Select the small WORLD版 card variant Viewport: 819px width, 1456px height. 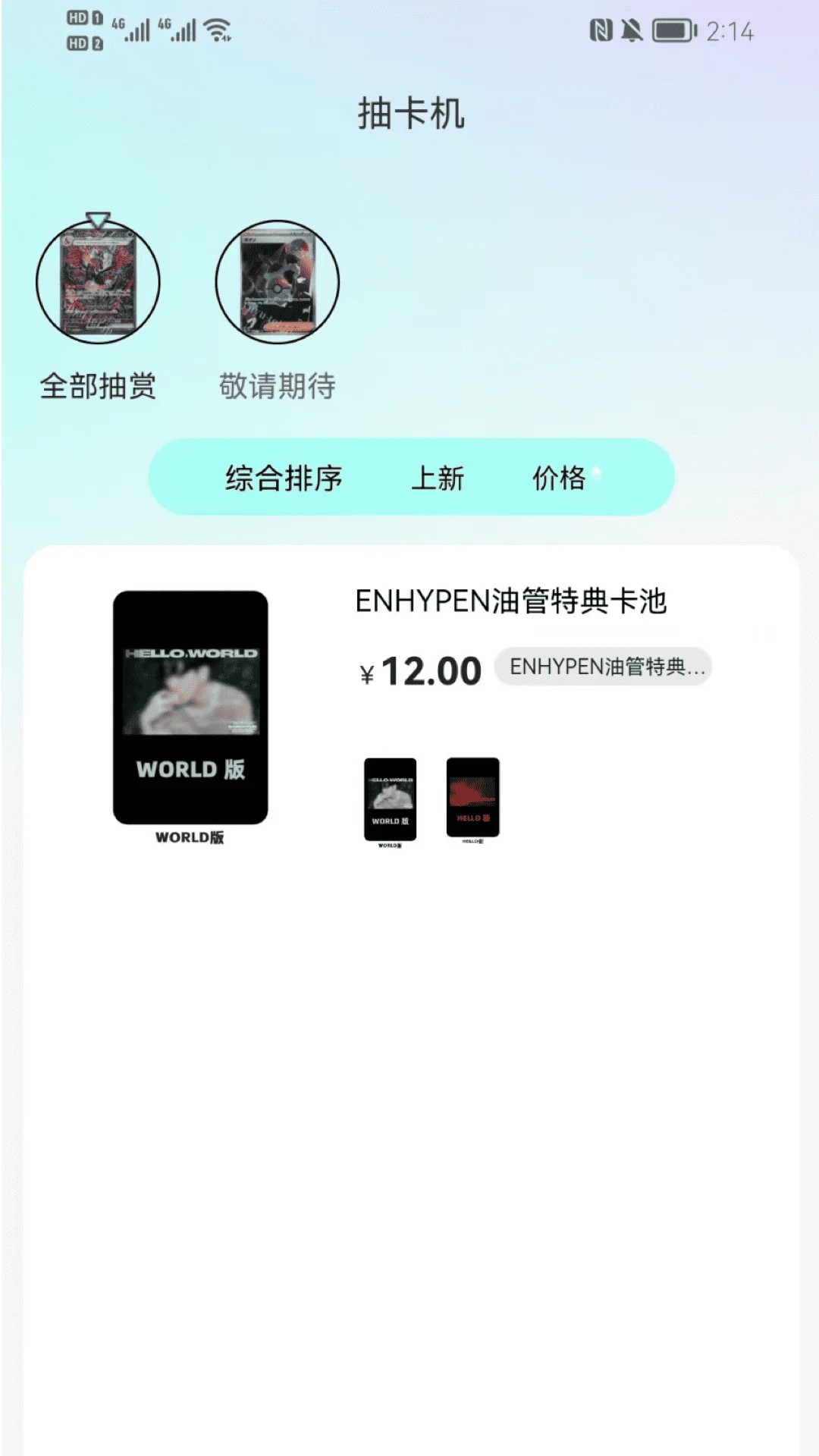pos(391,798)
